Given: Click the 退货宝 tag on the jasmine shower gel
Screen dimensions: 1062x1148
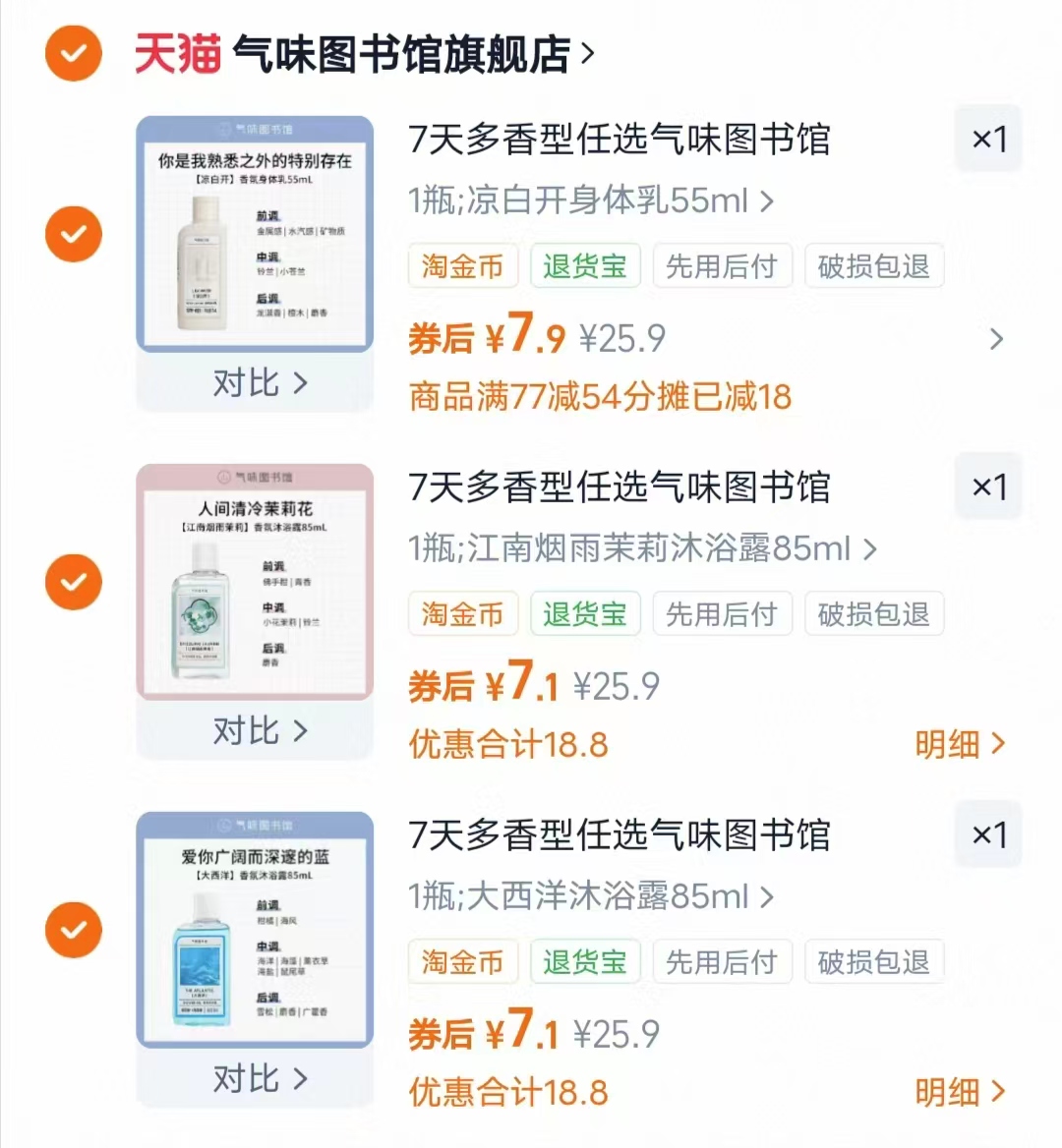Looking at the screenshot, I should [x=585, y=614].
